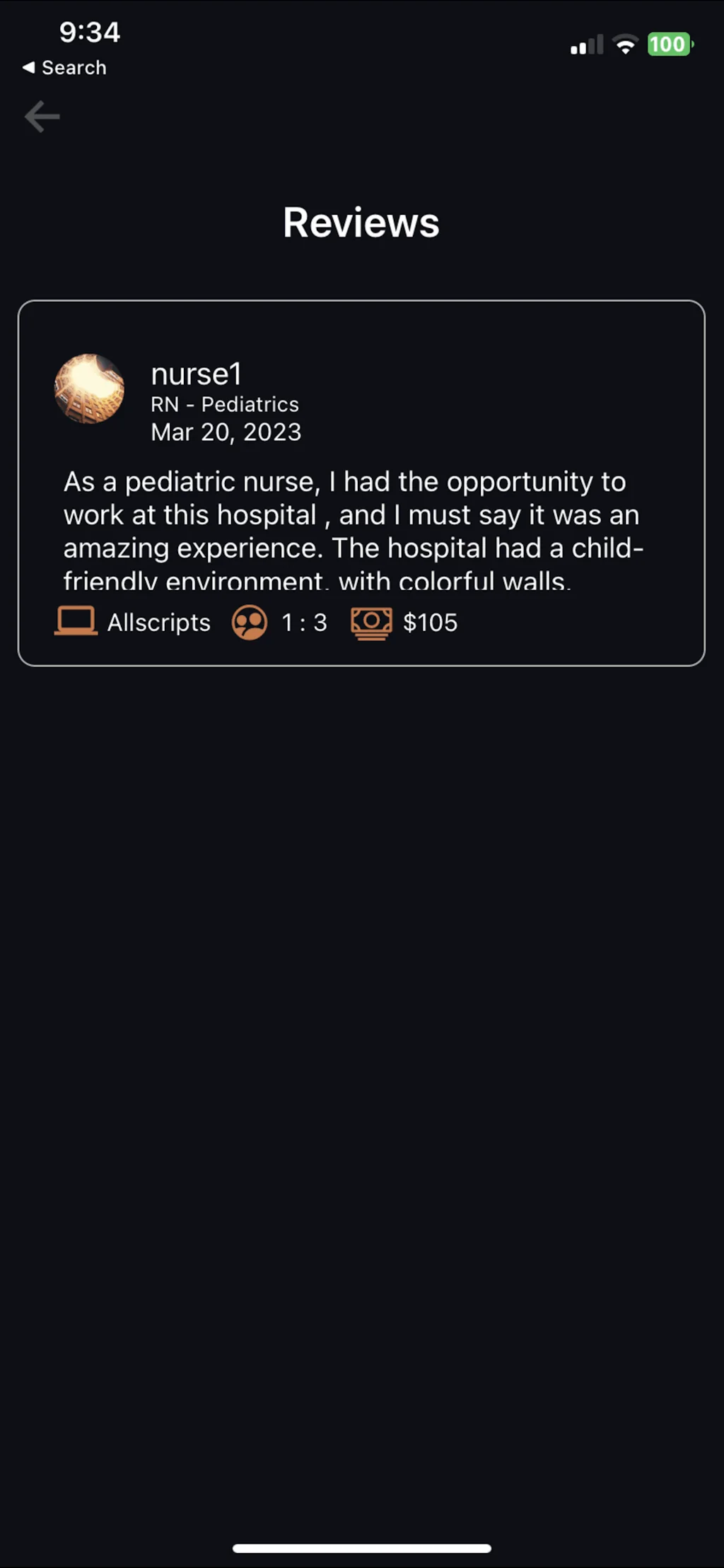Open the full review card
Screen dimensions: 724x1568
click(x=361, y=483)
